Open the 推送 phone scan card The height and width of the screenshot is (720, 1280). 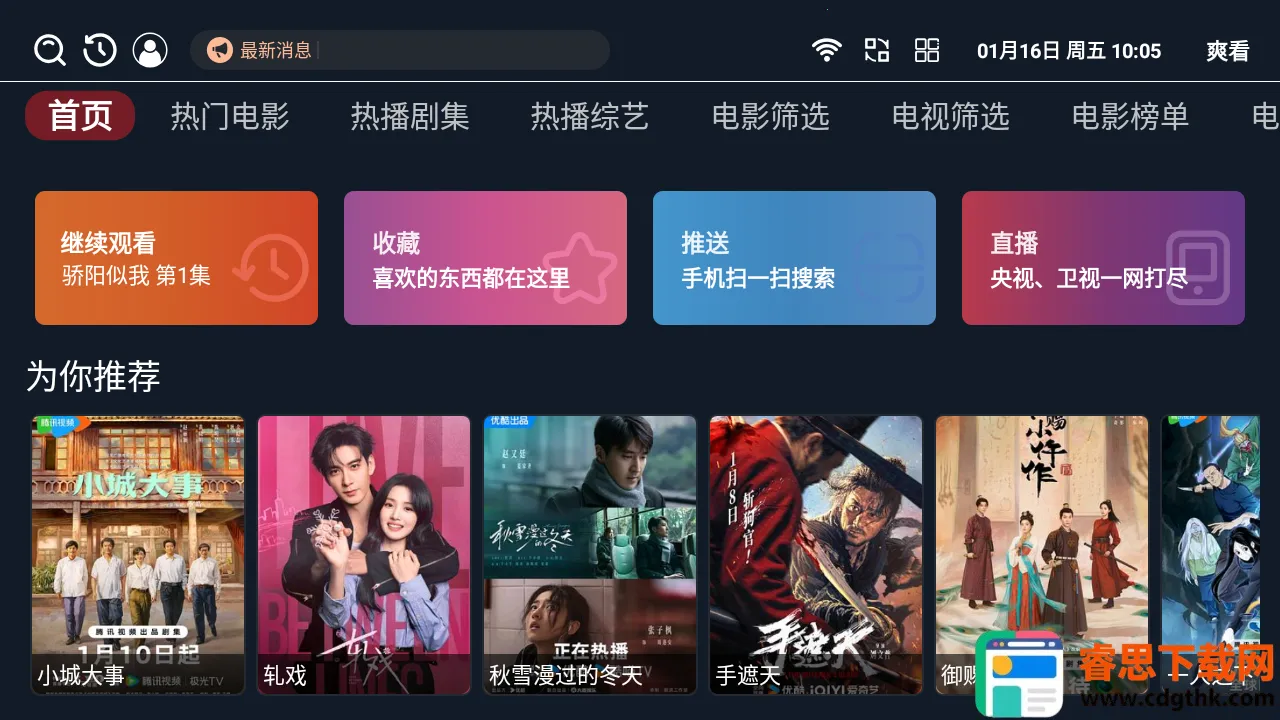click(x=794, y=258)
